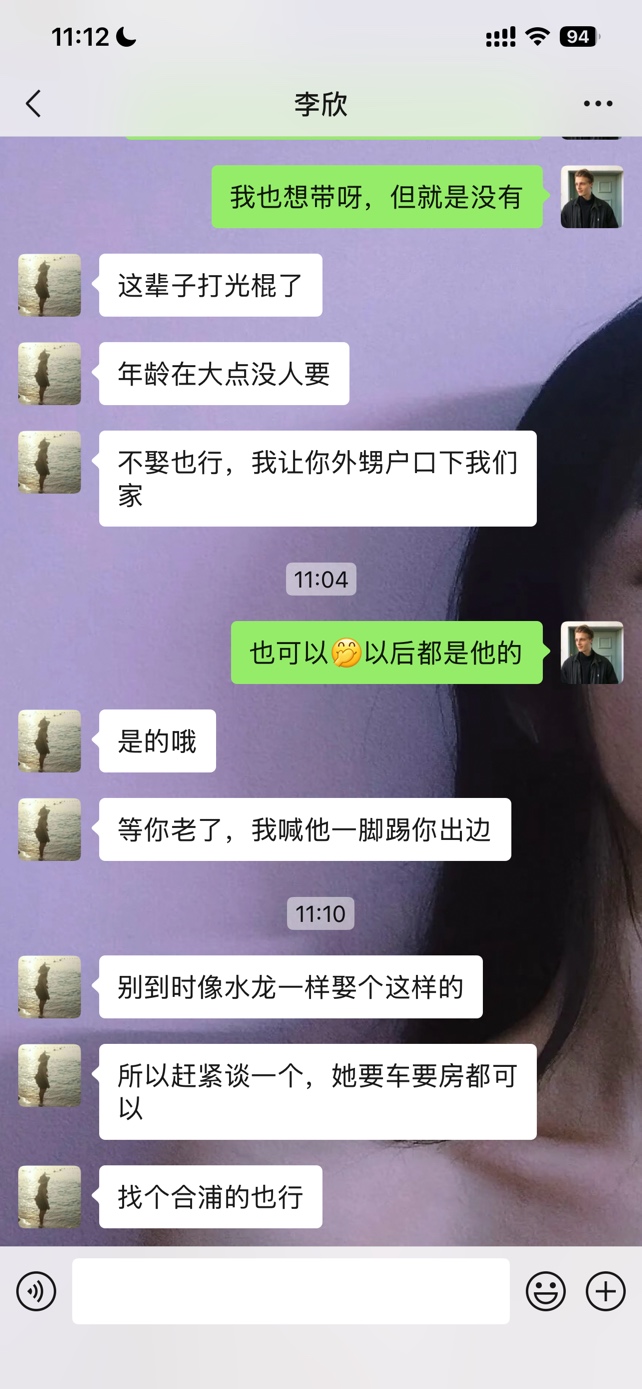
Task: Open 李欣's avatar beside 这辈子打光棍了
Action: pyautogui.click(x=50, y=285)
